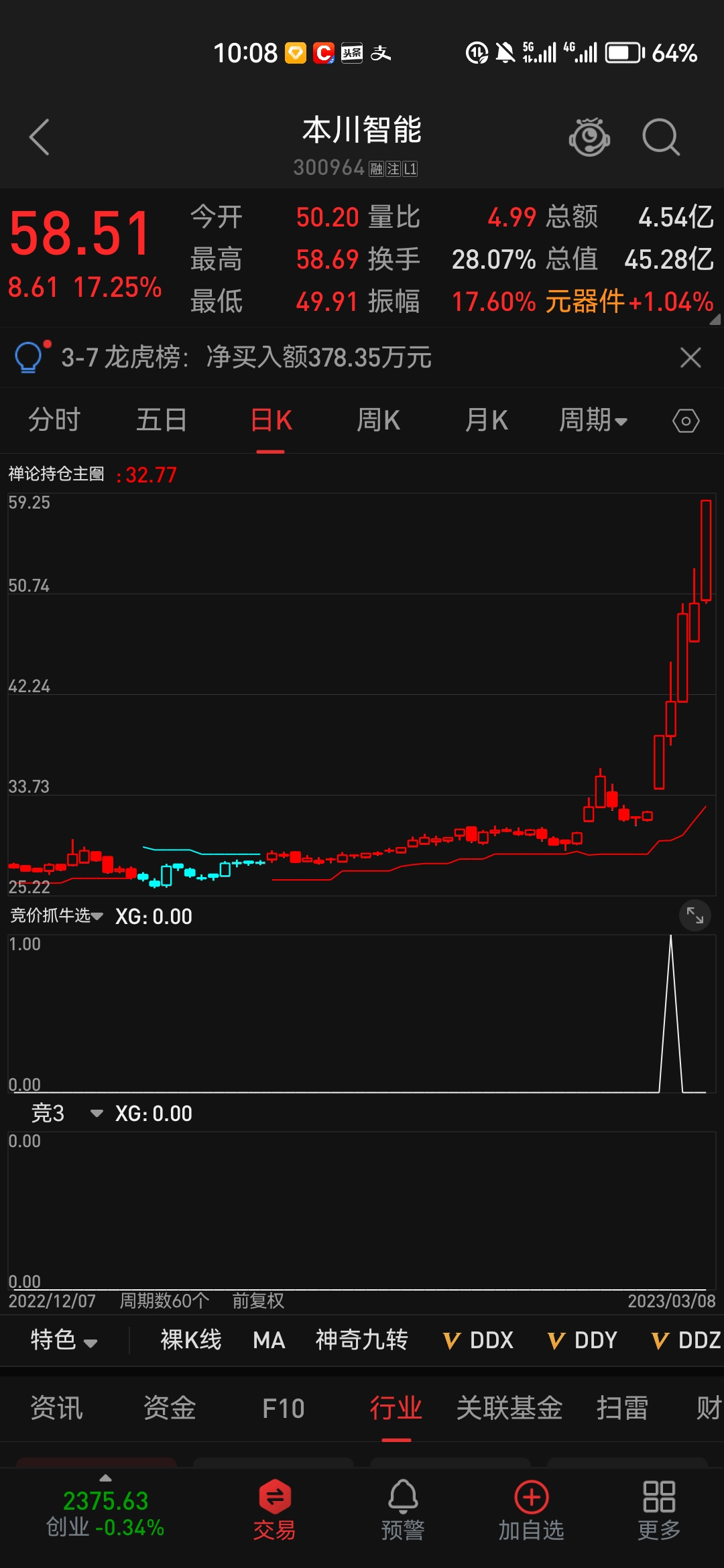This screenshot has height=1568, width=724.
Task: Expand the 周期 period dropdown
Action: (593, 420)
